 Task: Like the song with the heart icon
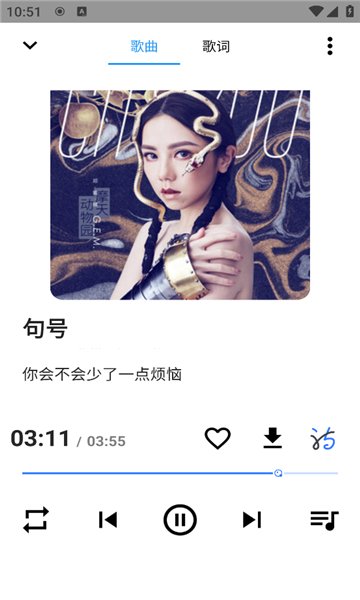(x=217, y=438)
